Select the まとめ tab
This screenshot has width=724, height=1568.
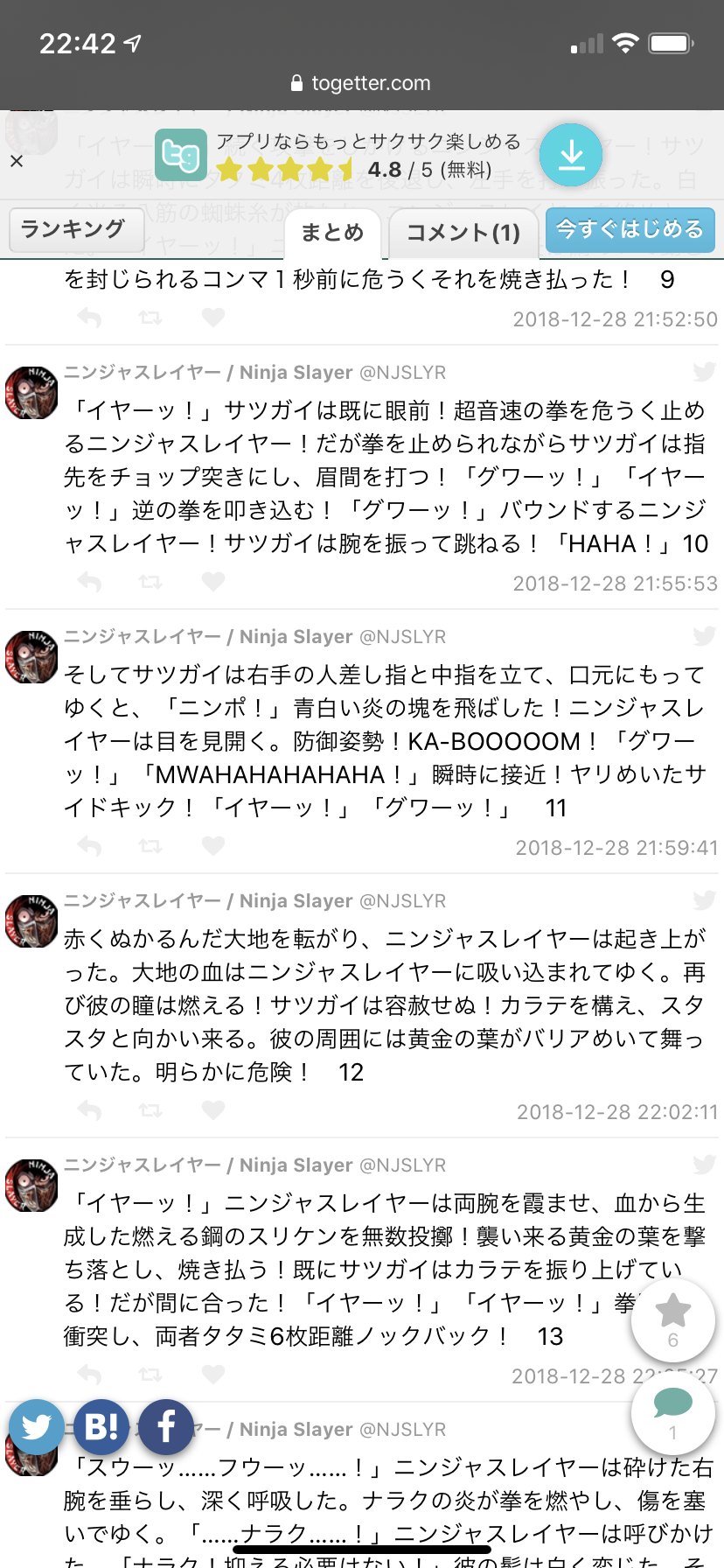point(332,233)
